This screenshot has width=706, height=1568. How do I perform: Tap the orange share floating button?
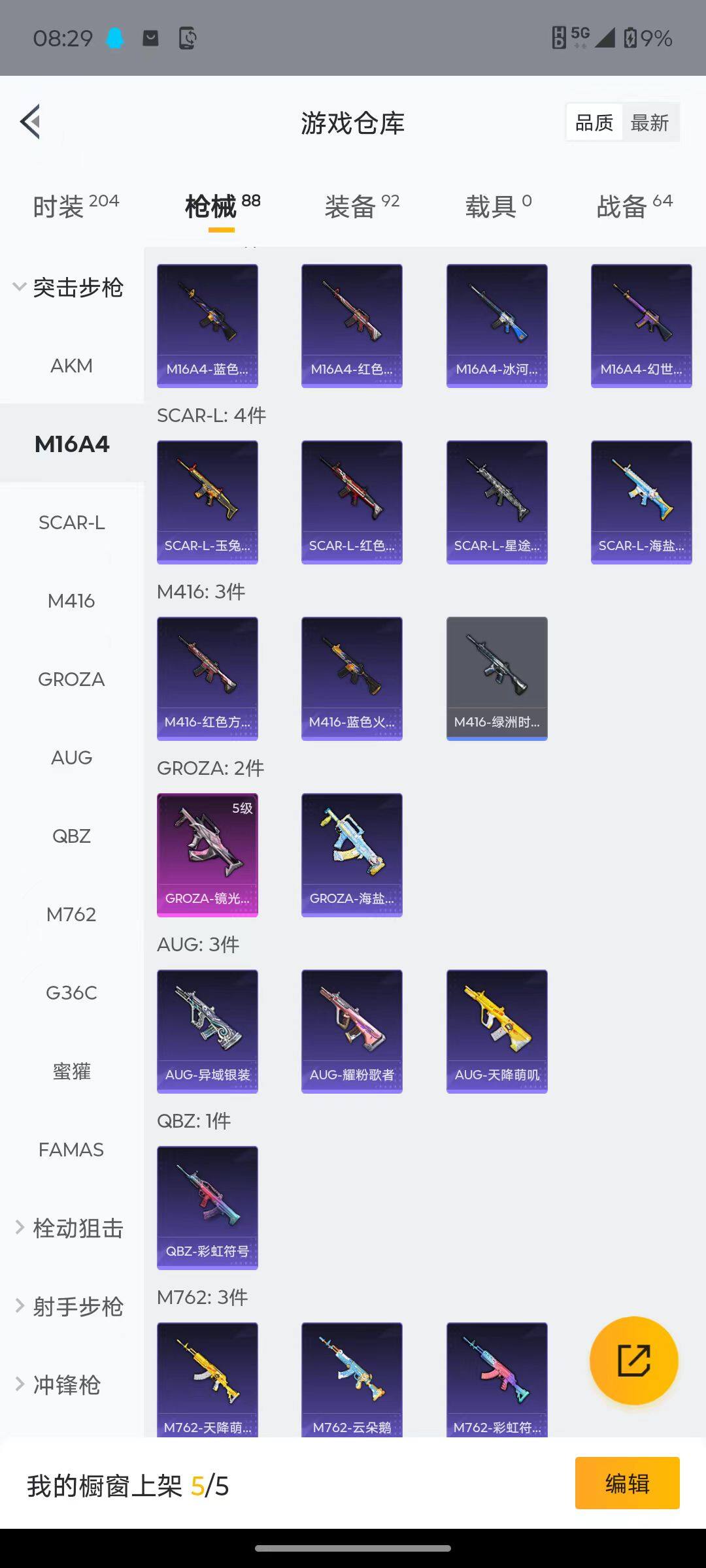(633, 1360)
